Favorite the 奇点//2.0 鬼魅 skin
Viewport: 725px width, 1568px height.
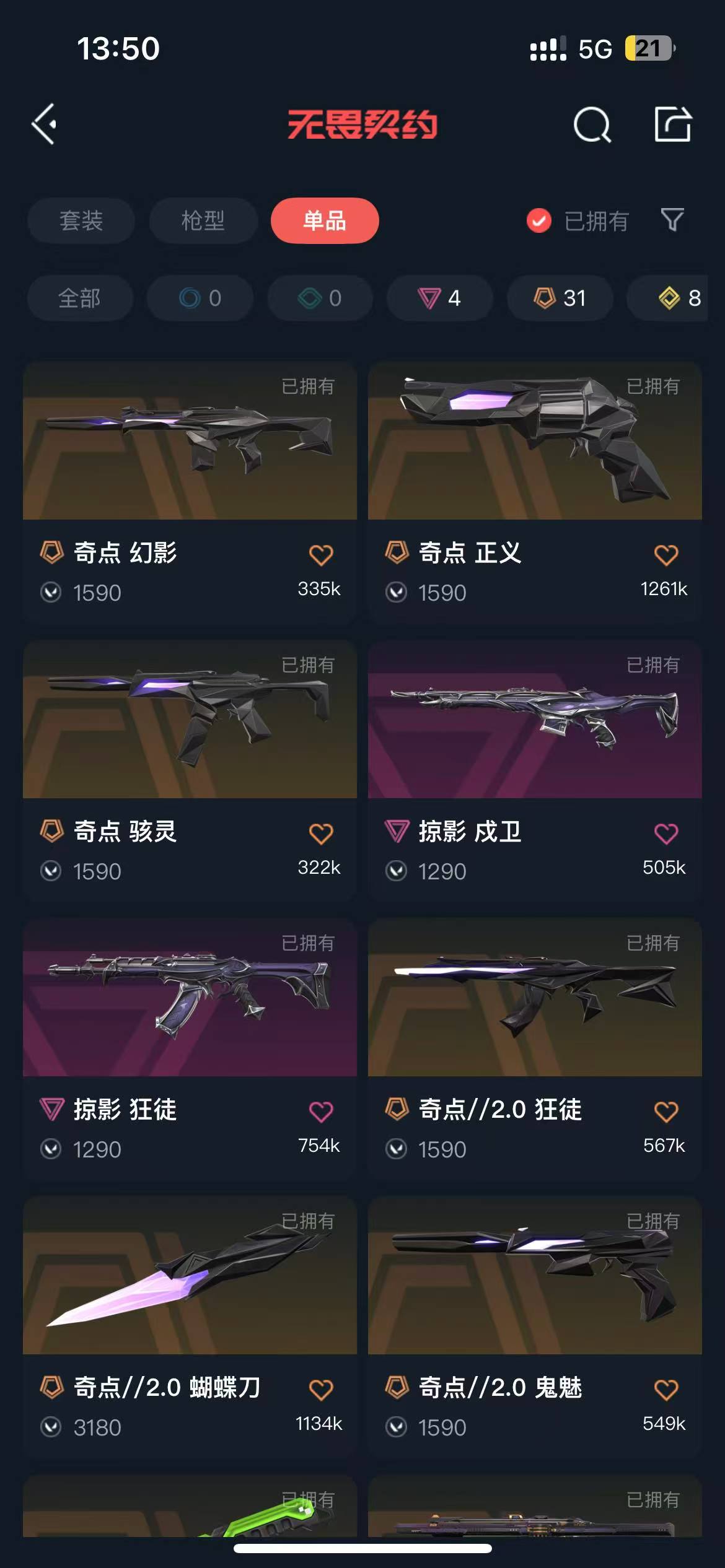click(x=666, y=1390)
